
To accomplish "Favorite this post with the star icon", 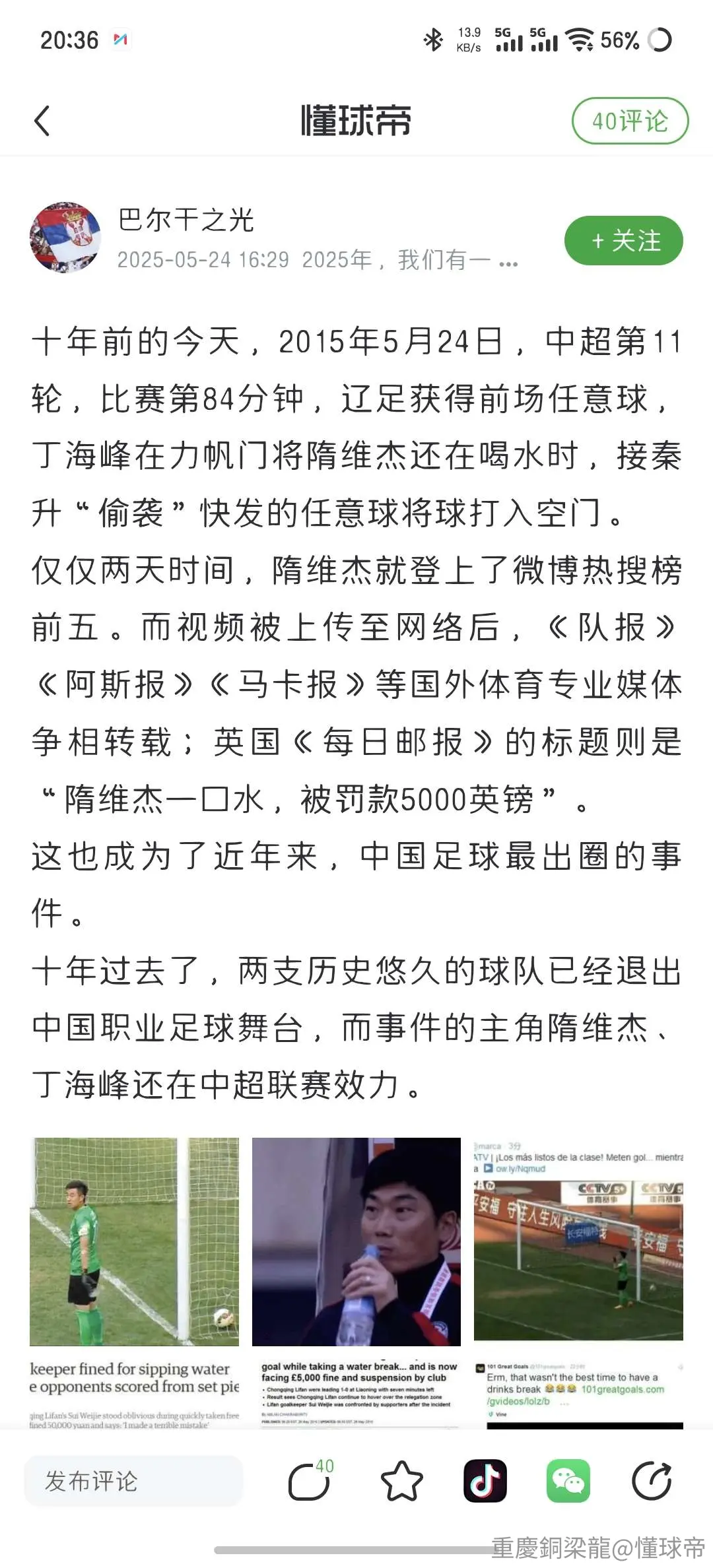I will (x=401, y=1481).
